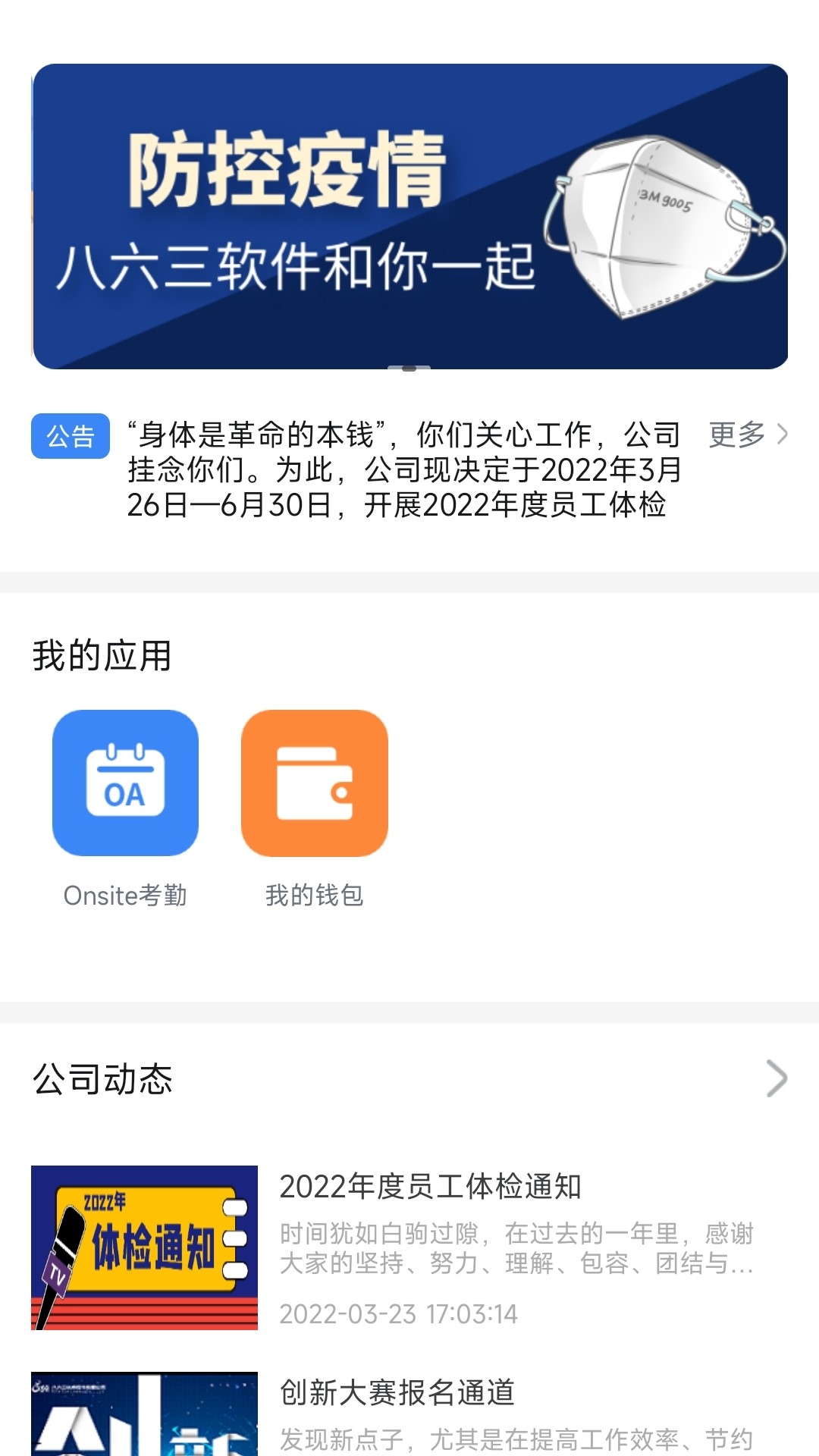Image resolution: width=819 pixels, height=1456 pixels.
Task: Open the 创新大赛报名通道 article
Action: (x=409, y=1414)
